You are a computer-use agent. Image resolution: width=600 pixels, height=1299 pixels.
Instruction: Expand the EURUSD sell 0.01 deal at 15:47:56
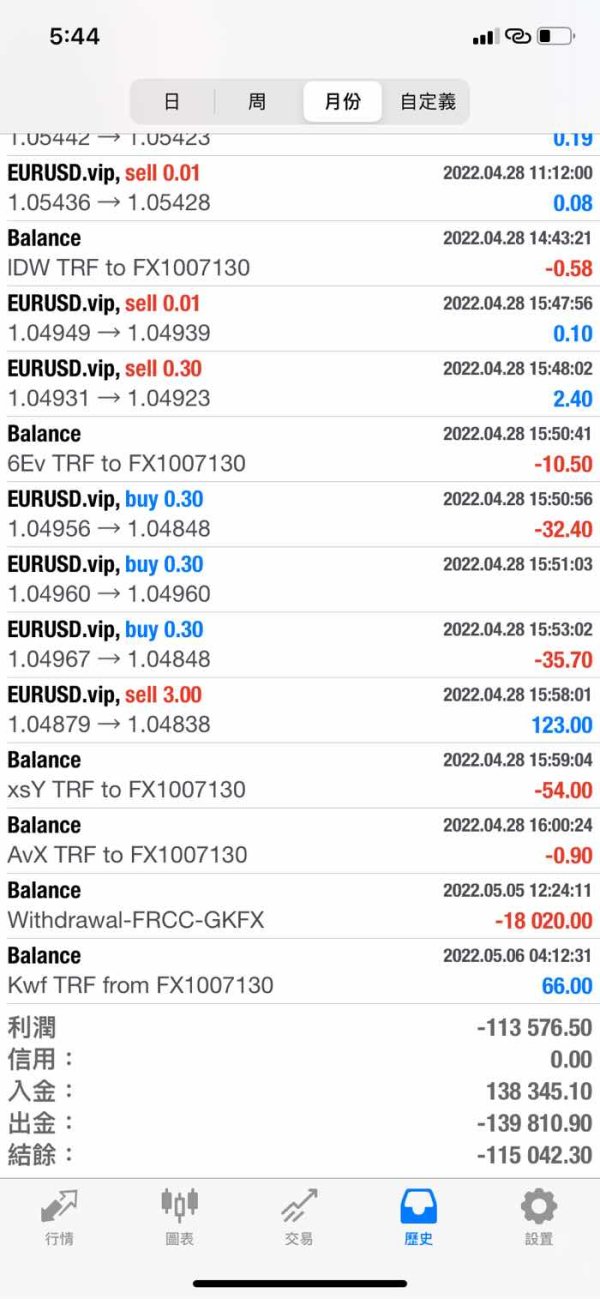pyautogui.click(x=300, y=318)
